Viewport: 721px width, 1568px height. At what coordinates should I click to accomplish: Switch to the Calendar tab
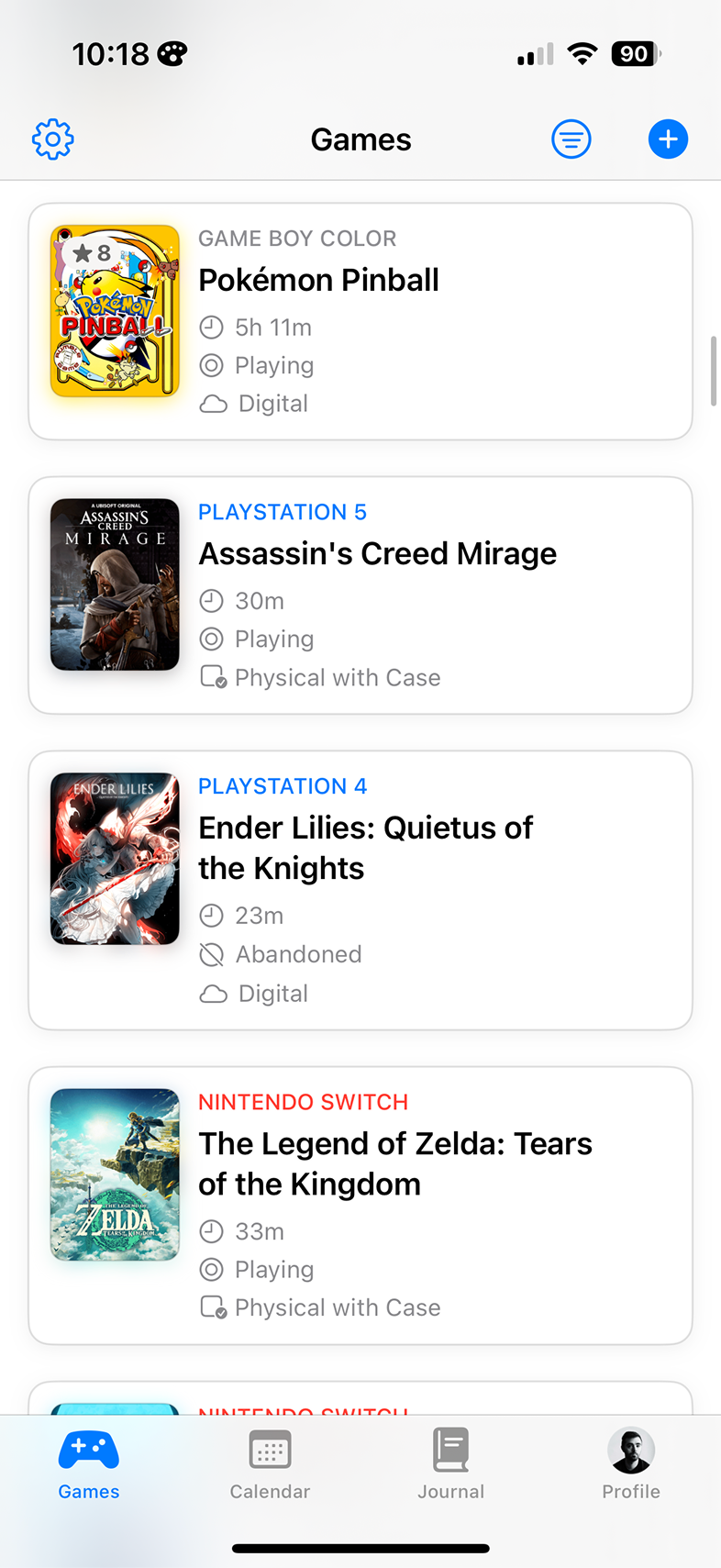tap(270, 1464)
